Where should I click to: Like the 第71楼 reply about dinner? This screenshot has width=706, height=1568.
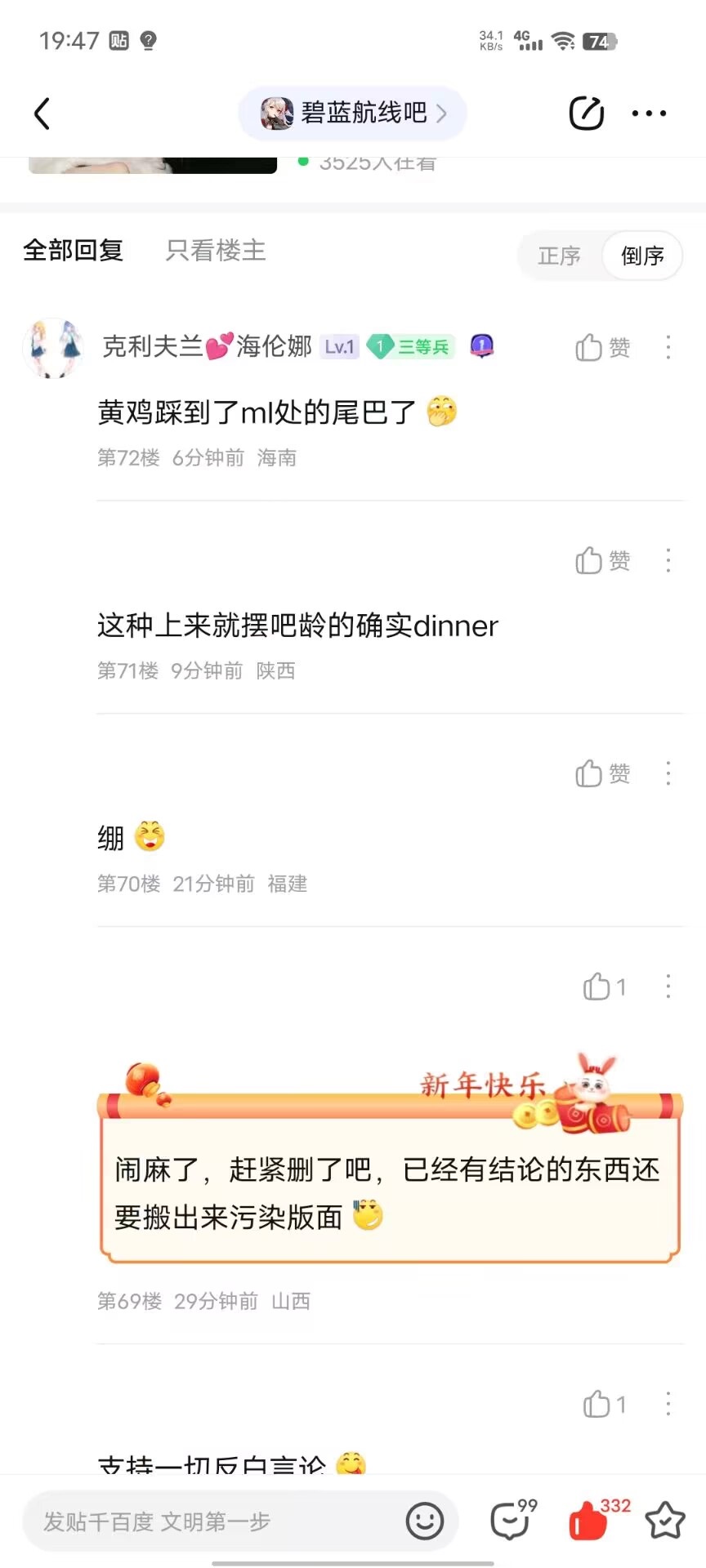pyautogui.click(x=602, y=561)
